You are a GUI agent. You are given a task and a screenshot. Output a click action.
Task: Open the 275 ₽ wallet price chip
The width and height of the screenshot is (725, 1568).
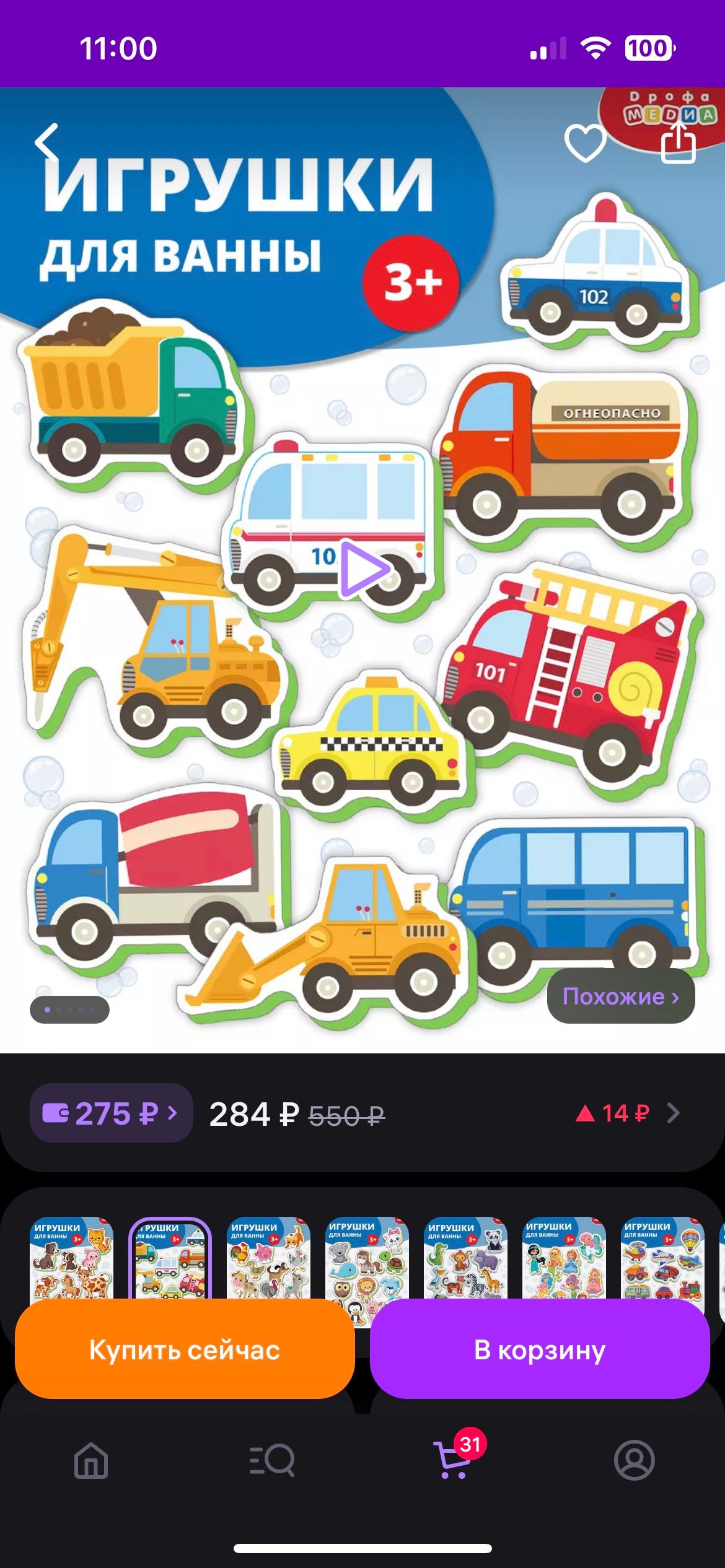[x=112, y=1113]
